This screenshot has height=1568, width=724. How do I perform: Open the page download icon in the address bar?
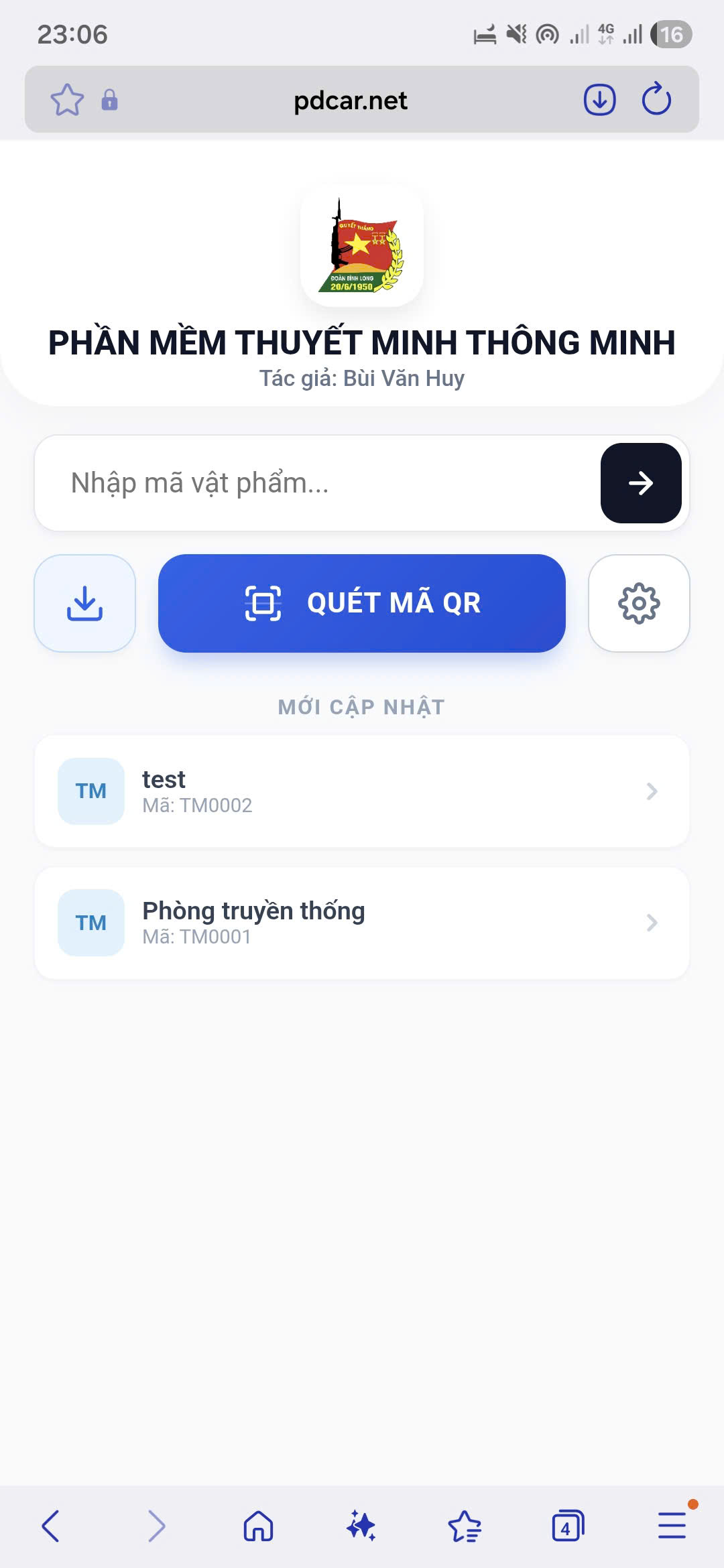pyautogui.click(x=598, y=99)
